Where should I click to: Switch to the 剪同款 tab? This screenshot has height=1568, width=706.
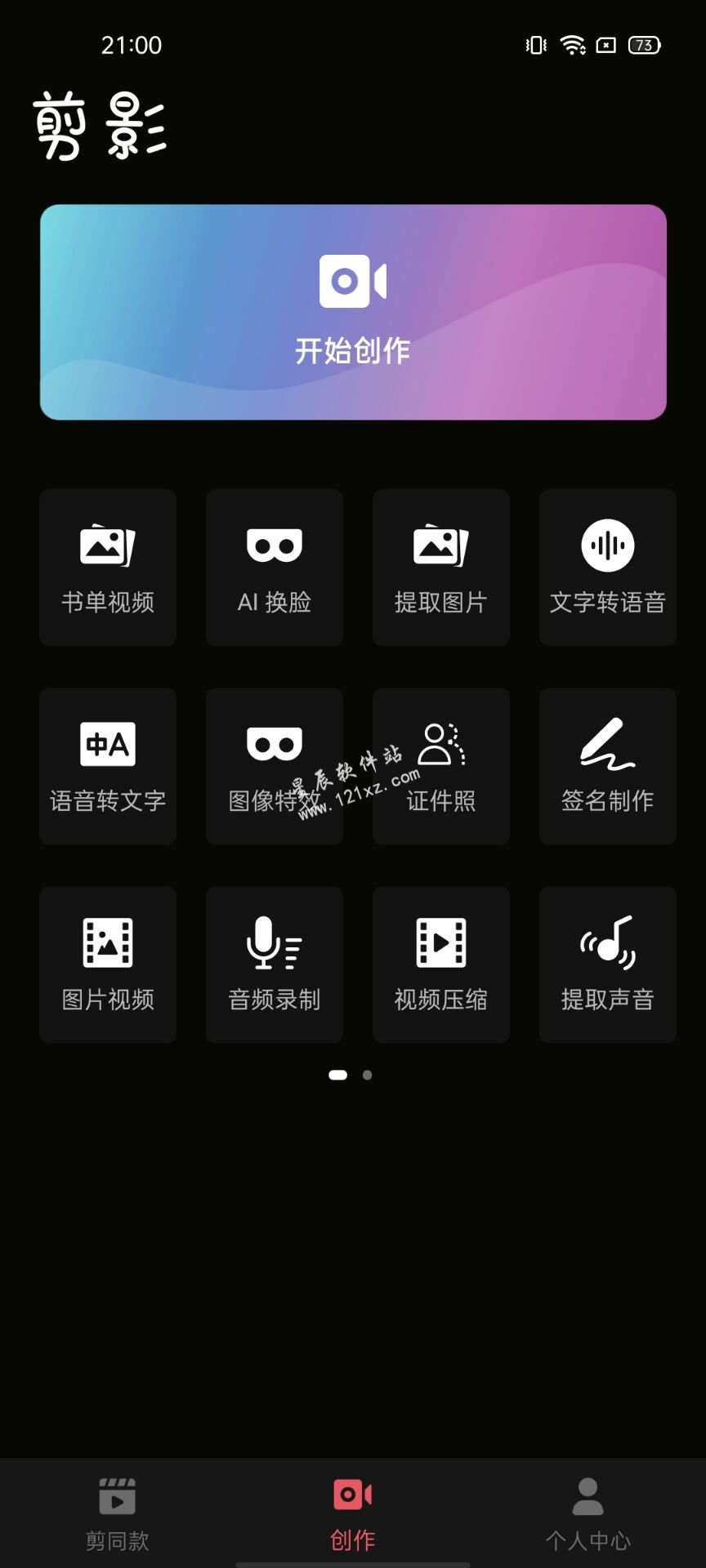pos(118,1514)
